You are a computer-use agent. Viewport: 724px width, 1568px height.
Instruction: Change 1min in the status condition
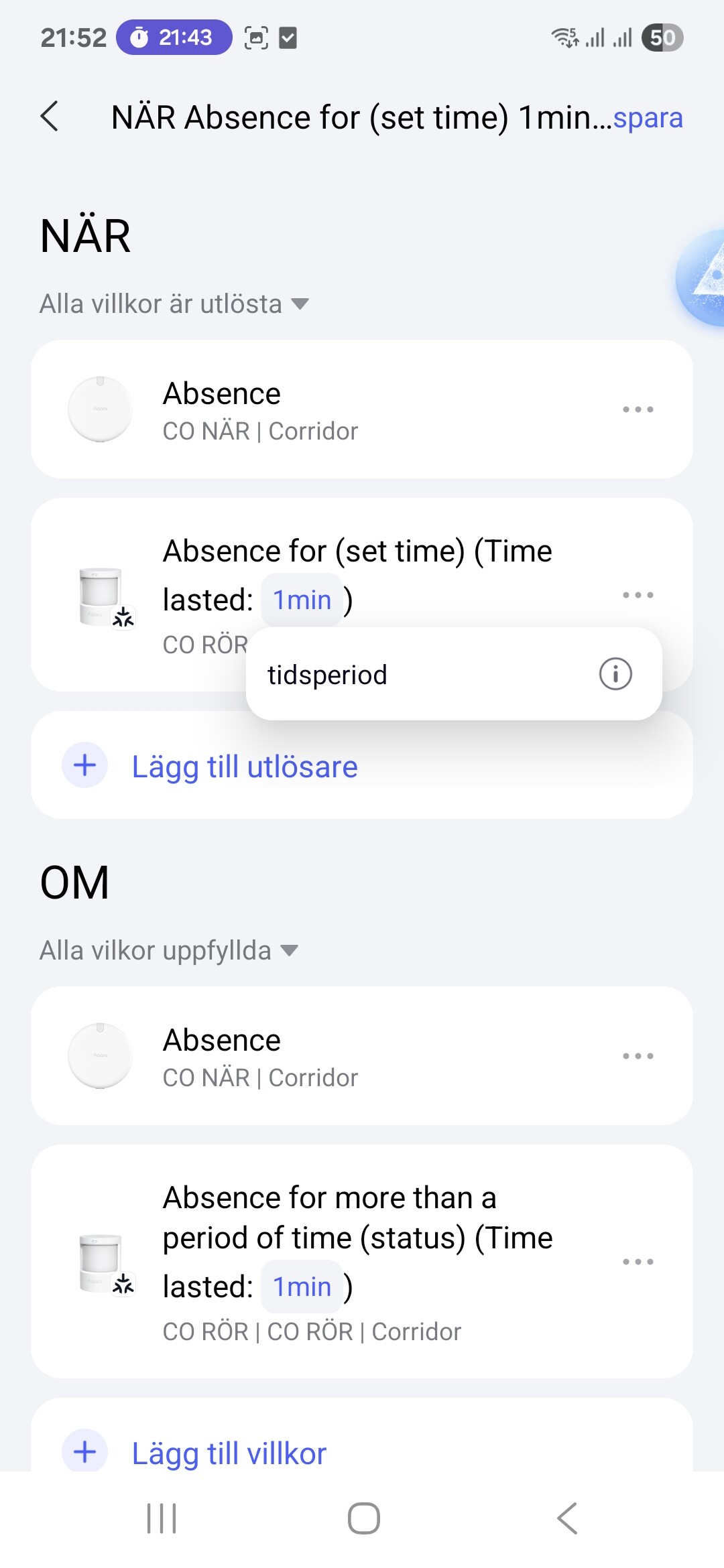point(302,1287)
